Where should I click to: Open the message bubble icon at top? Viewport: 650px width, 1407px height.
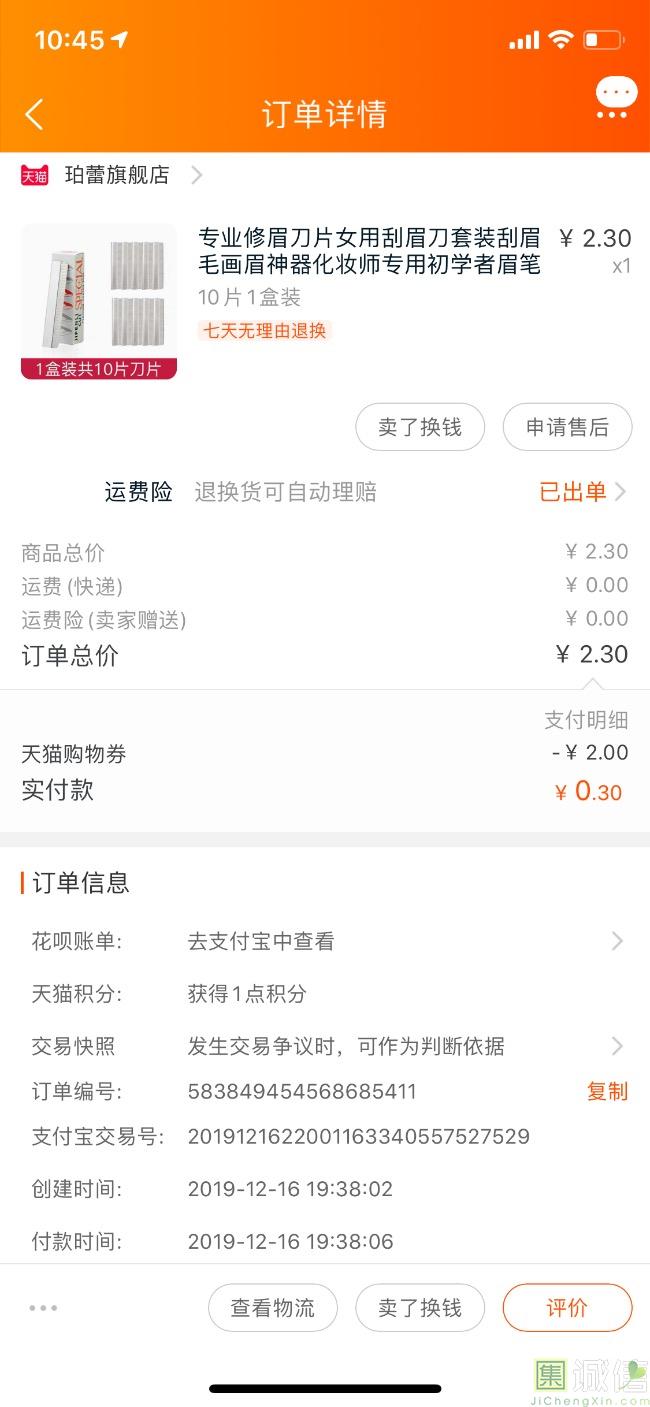point(615,99)
